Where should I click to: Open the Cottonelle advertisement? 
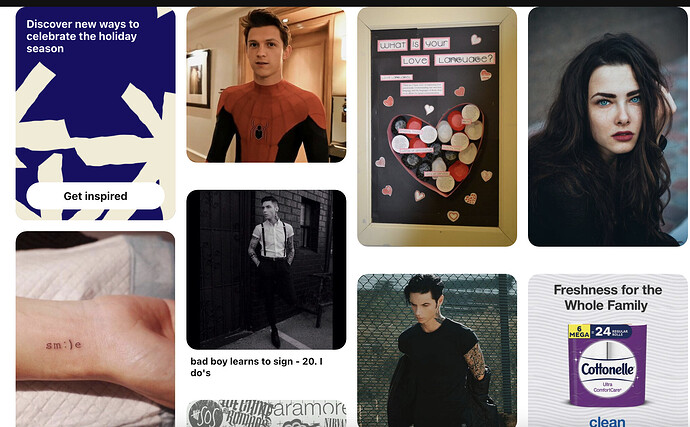click(607, 352)
